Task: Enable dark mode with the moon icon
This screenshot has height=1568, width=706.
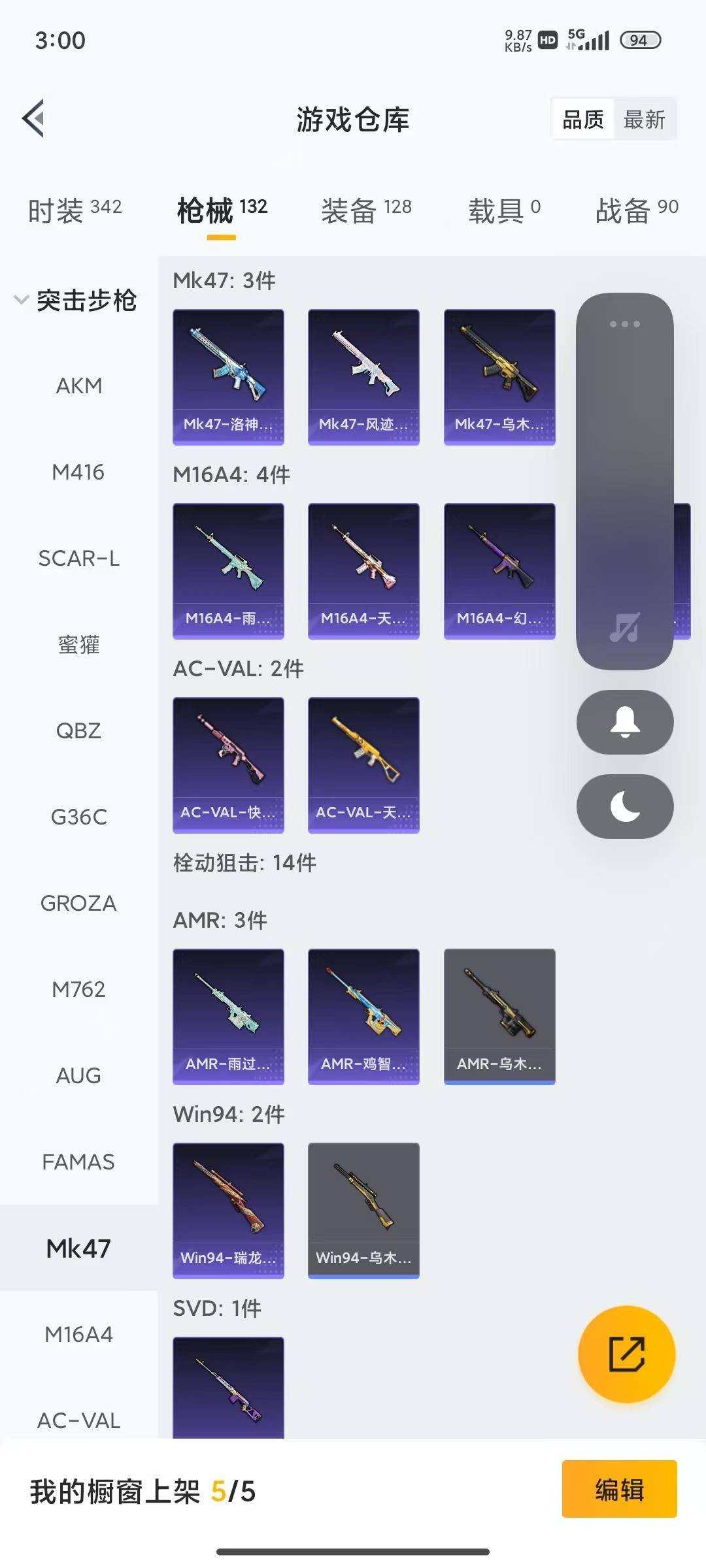Action: point(624,807)
